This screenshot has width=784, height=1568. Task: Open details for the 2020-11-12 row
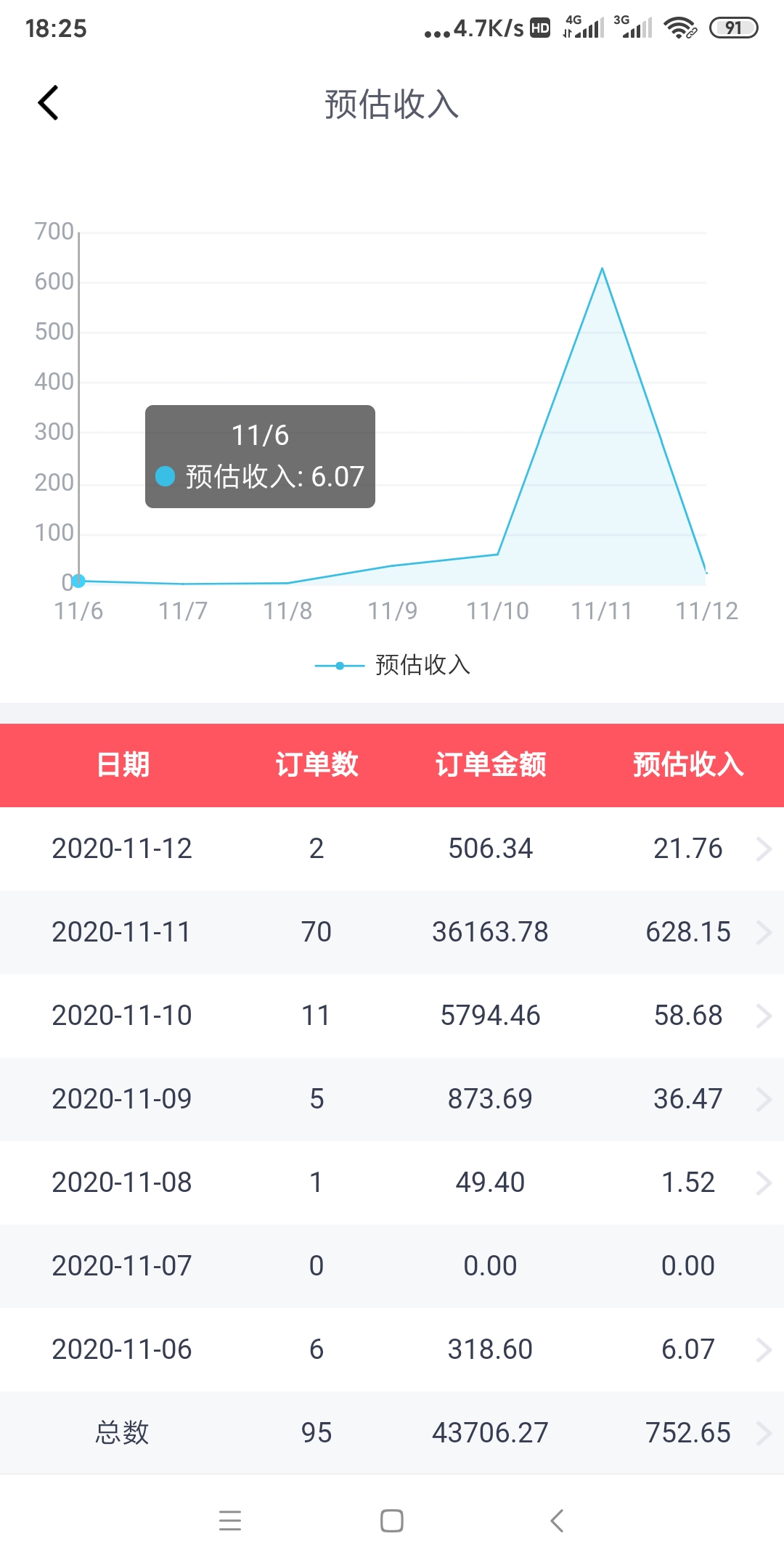pyautogui.click(x=392, y=849)
